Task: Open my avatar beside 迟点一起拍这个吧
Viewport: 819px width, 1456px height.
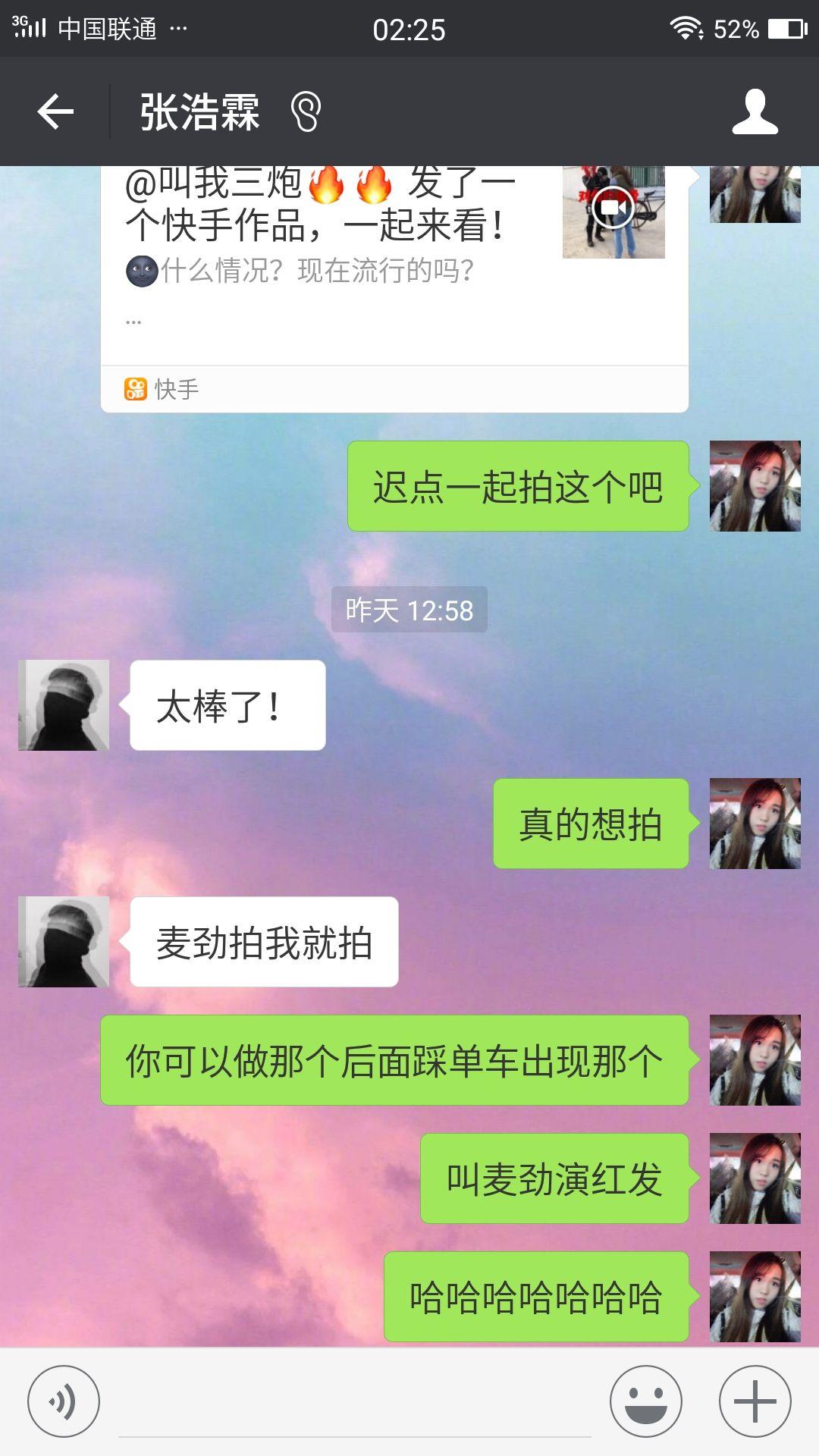Action: click(x=755, y=486)
